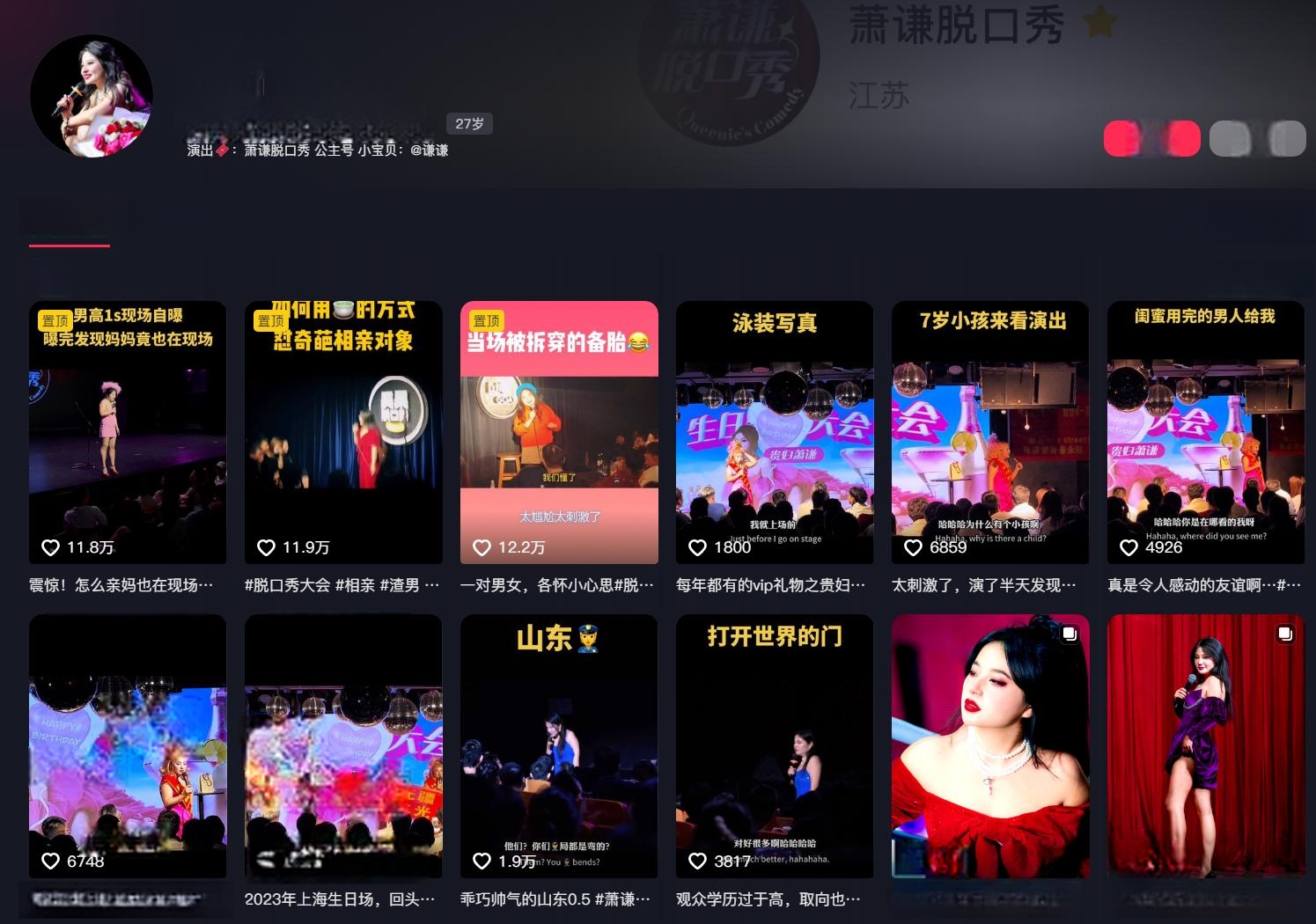Screen dimensions: 1316x924
Task: Open the 闺蜜用完的男人给我 video
Action: tap(1206, 432)
